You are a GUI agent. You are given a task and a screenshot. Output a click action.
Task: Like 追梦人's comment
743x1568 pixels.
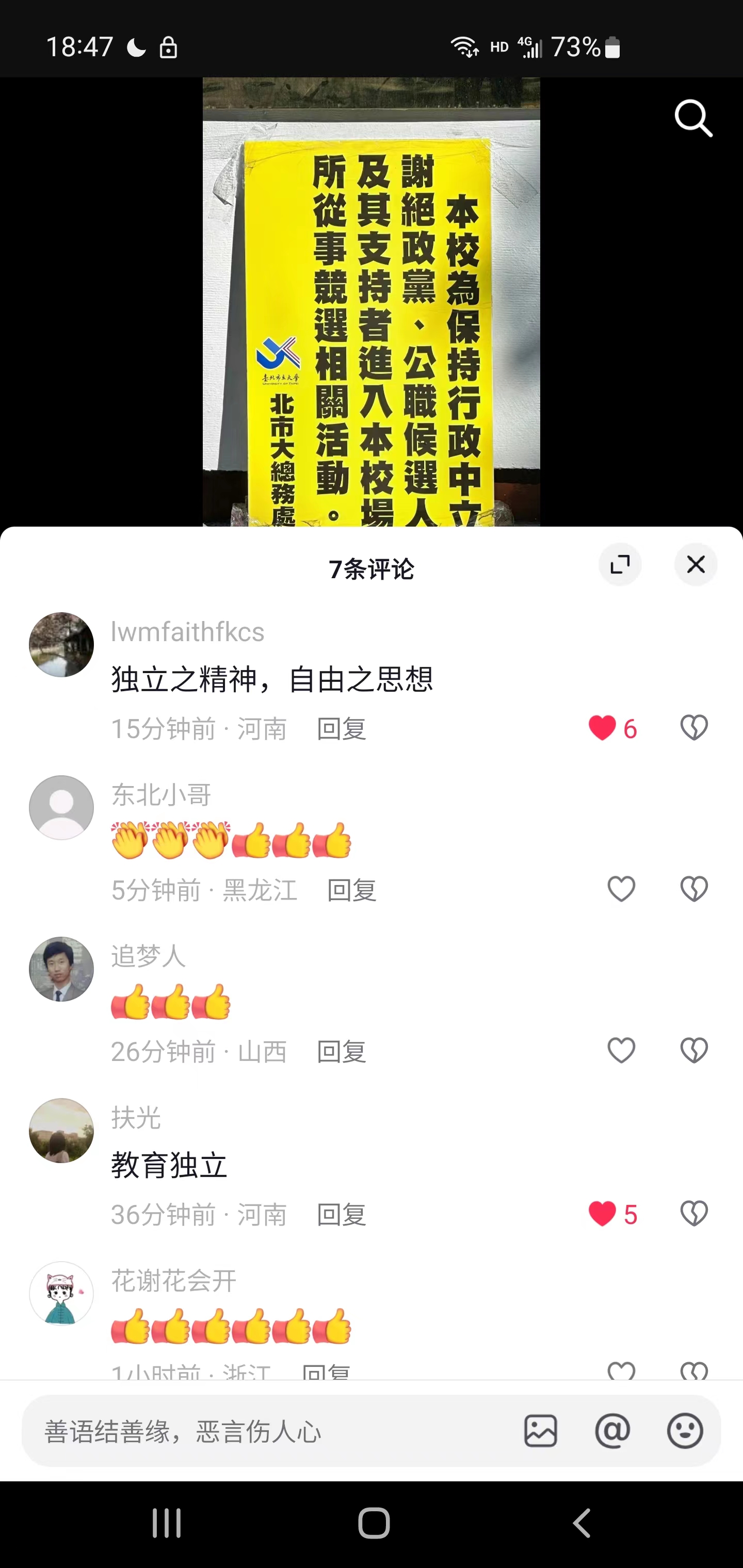point(621,1051)
